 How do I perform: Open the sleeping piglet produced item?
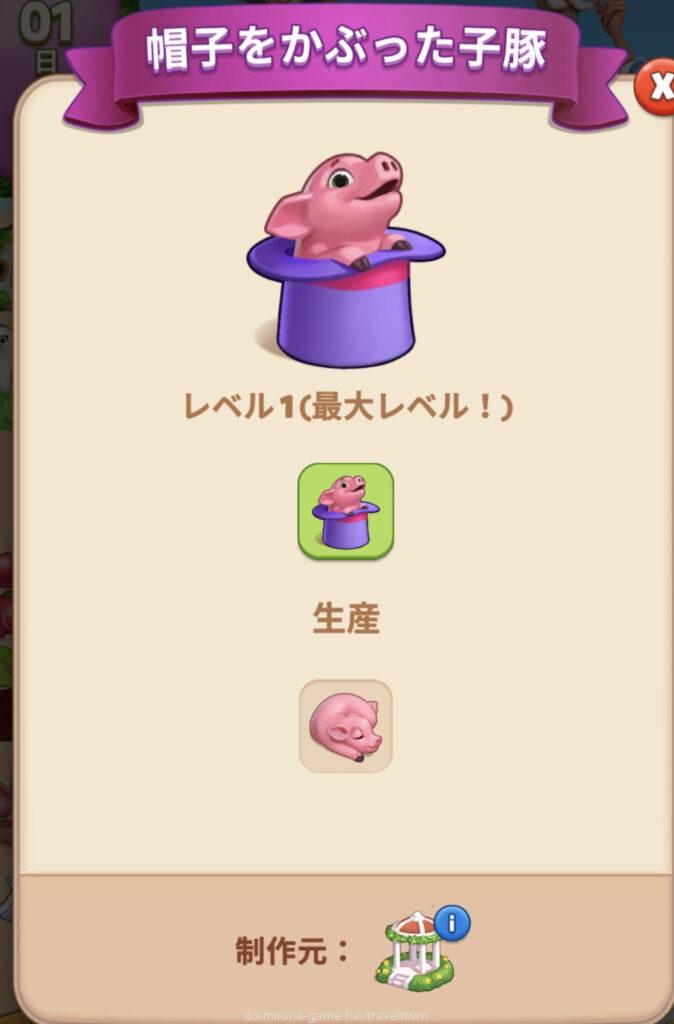(345, 726)
